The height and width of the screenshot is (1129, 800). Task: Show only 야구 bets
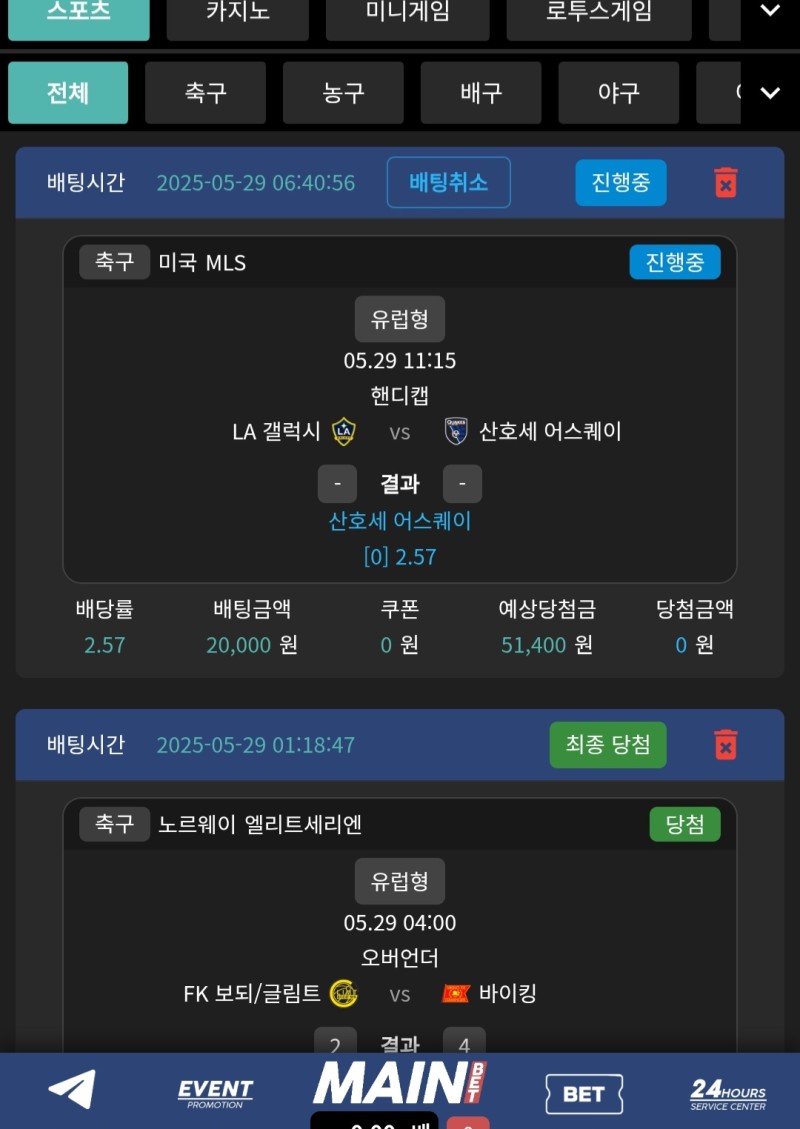click(618, 93)
